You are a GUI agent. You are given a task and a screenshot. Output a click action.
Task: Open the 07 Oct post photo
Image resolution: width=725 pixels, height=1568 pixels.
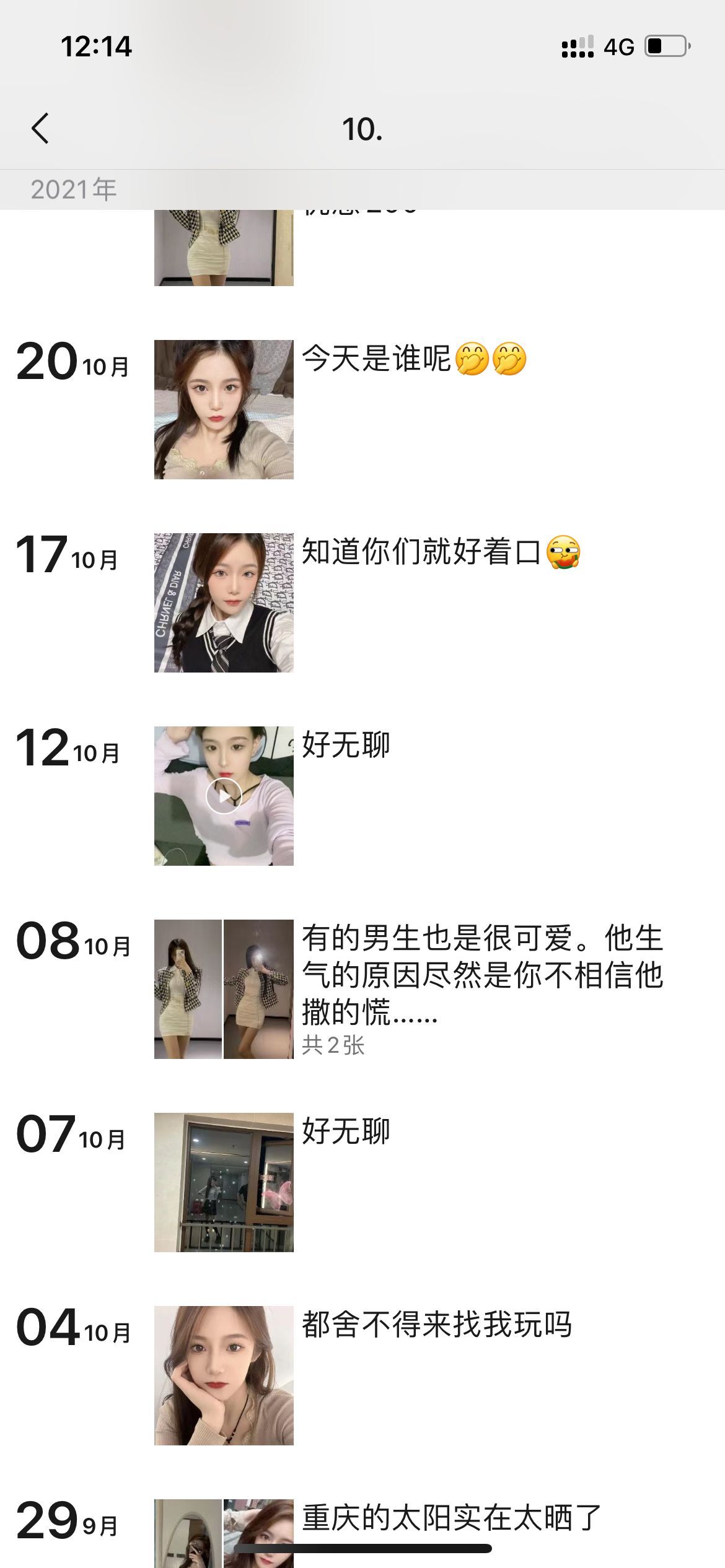click(x=224, y=1182)
